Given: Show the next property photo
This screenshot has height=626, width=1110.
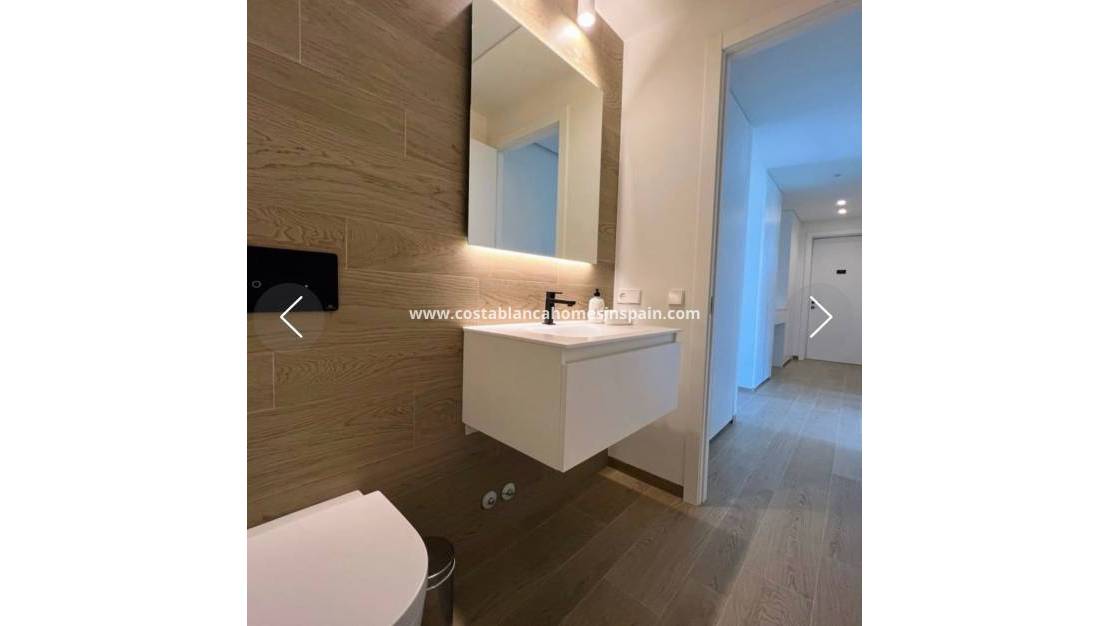Looking at the screenshot, I should tap(820, 317).
